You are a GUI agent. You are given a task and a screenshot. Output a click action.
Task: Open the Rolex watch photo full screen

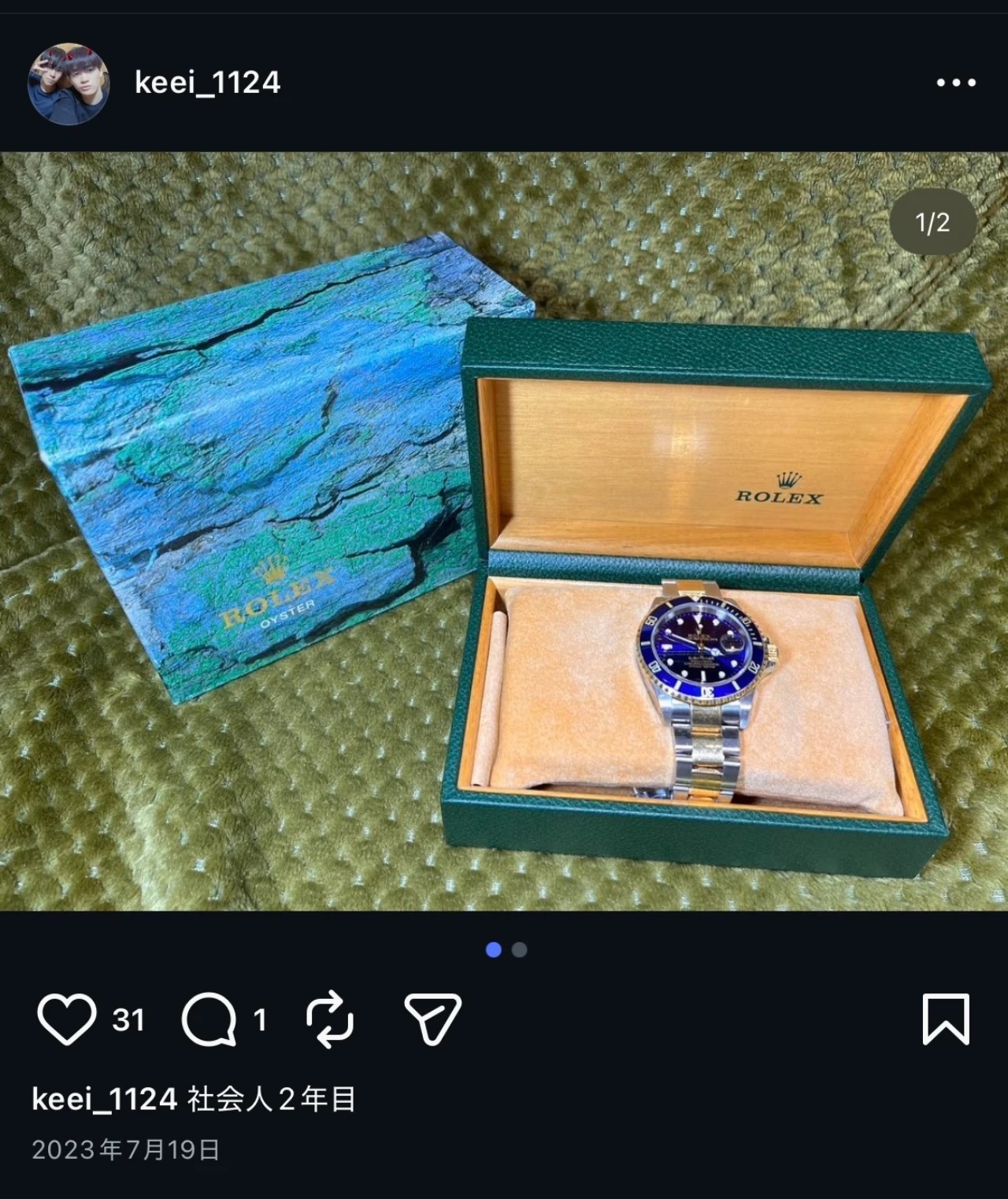pos(504,531)
